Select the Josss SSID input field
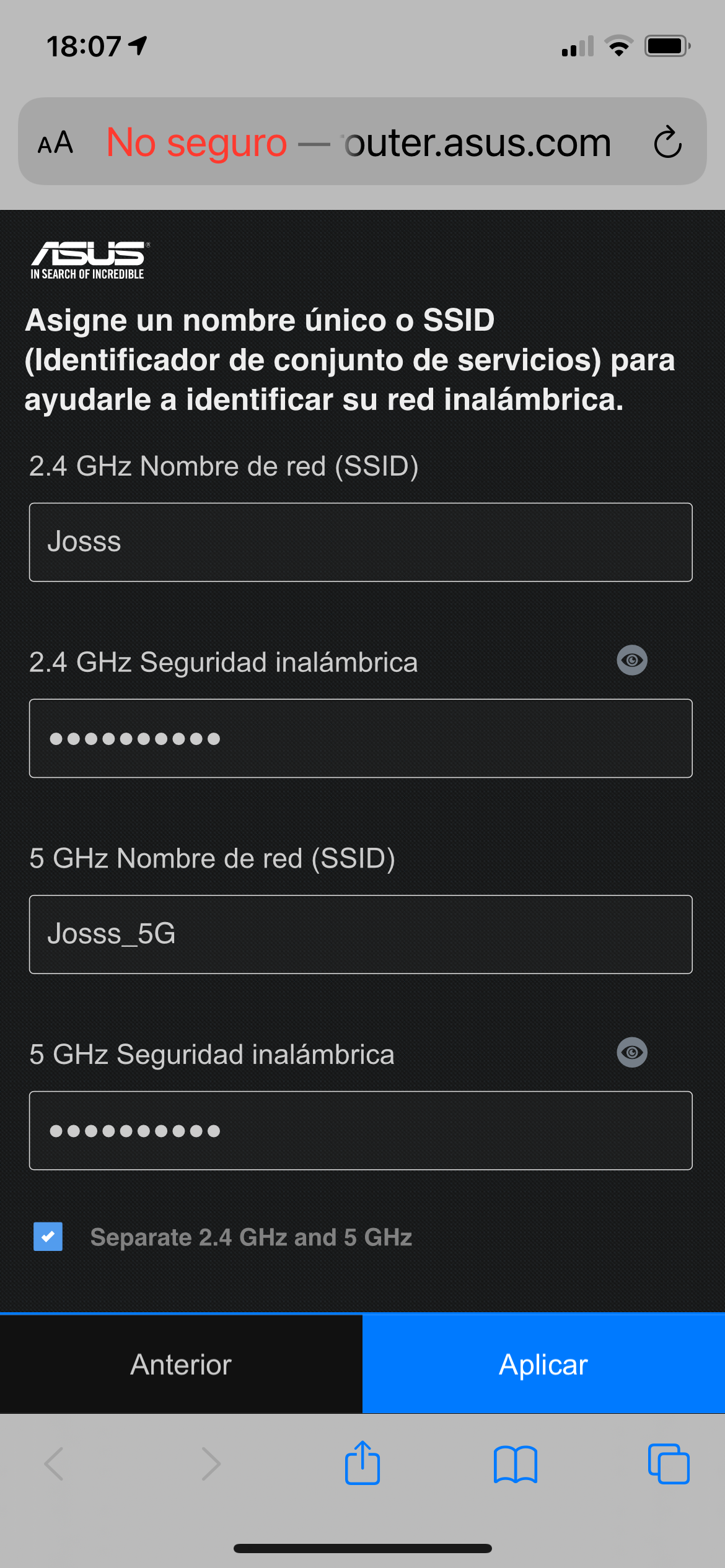Screen dimensions: 725x1568 pos(361,542)
